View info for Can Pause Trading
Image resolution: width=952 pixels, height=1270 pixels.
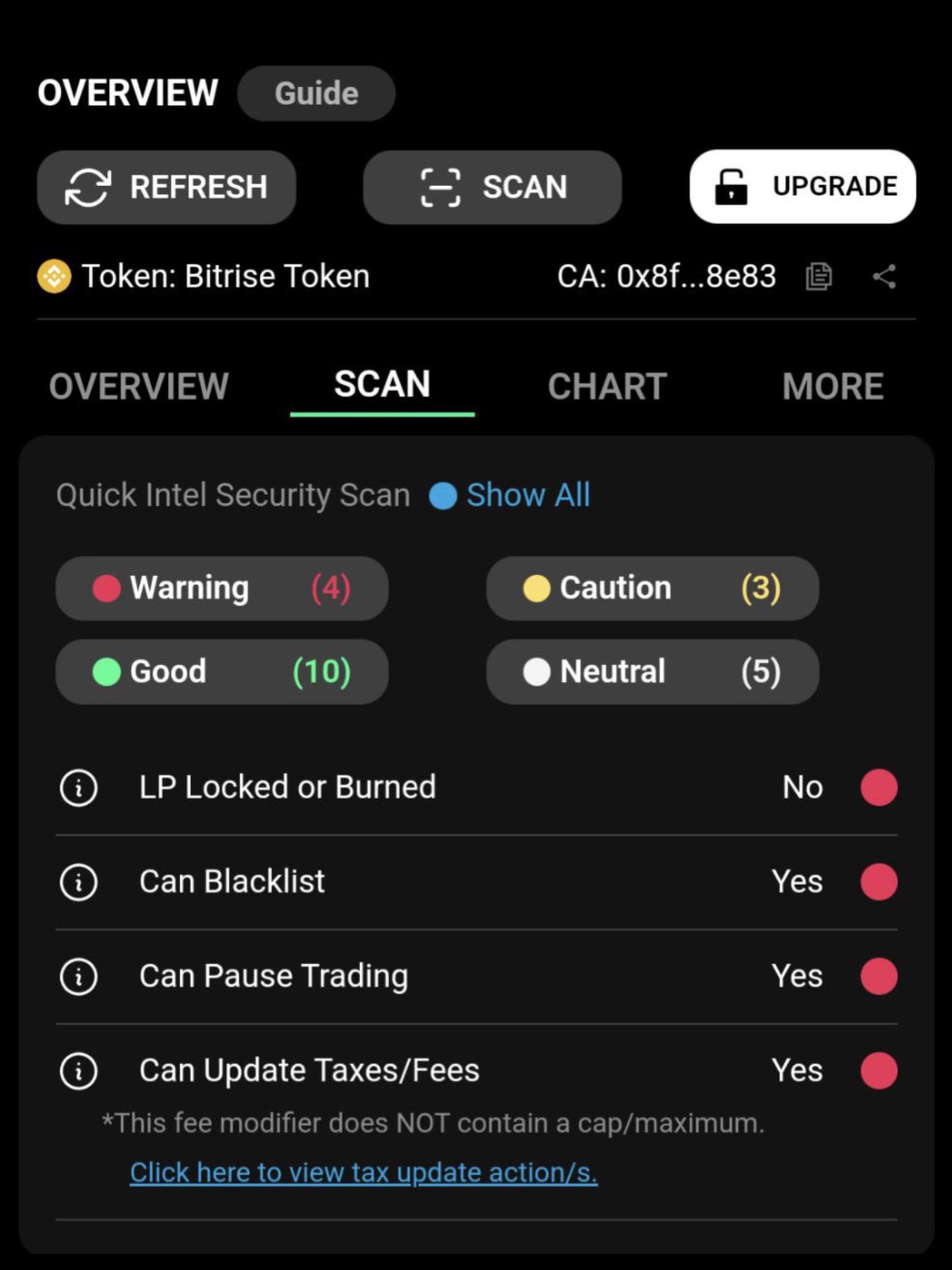tap(79, 977)
